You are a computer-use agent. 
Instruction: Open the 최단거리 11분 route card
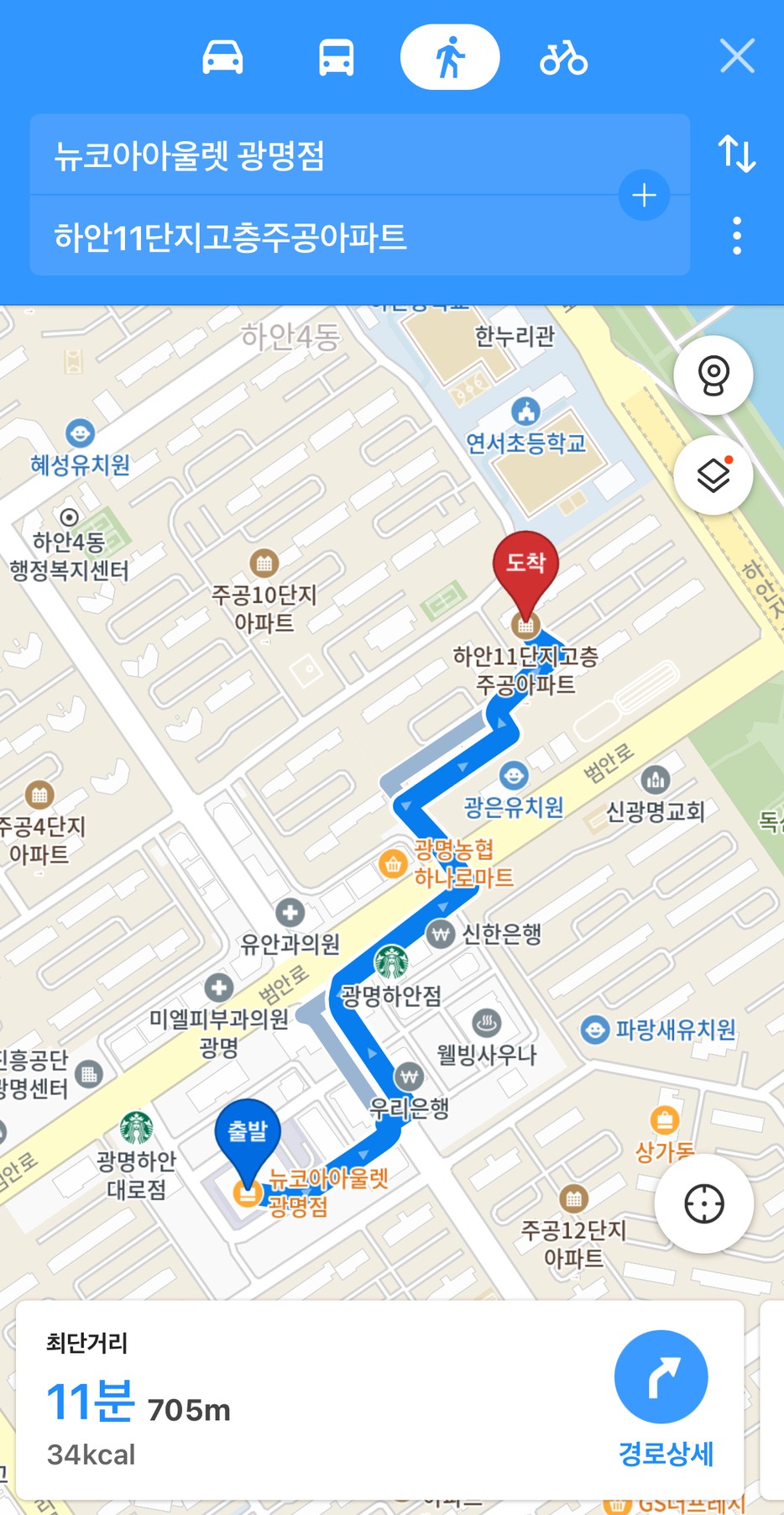[294, 1400]
